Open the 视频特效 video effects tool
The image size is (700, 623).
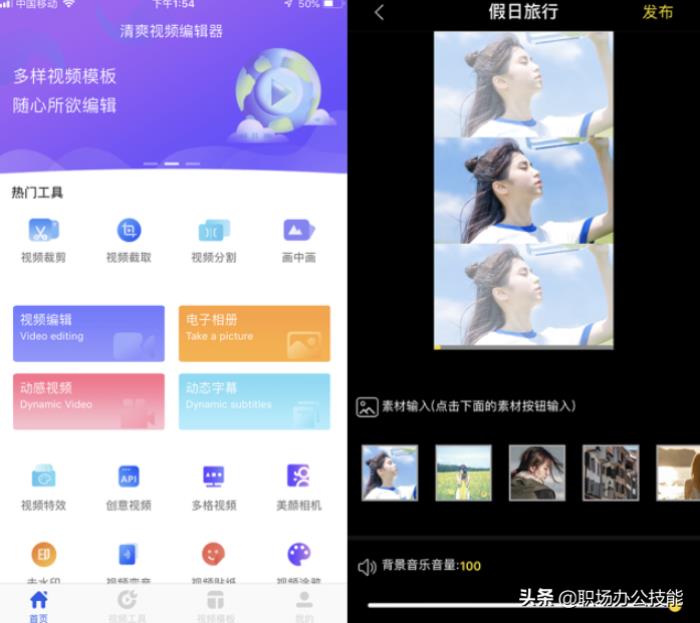pyautogui.click(x=43, y=486)
